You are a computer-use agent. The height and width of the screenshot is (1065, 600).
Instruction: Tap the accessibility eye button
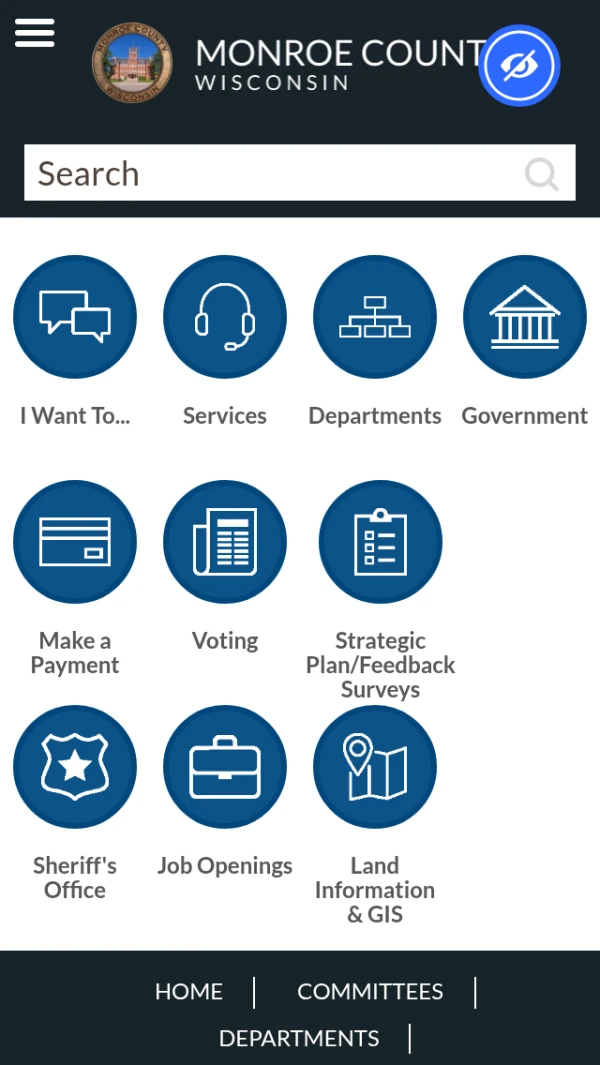519,65
